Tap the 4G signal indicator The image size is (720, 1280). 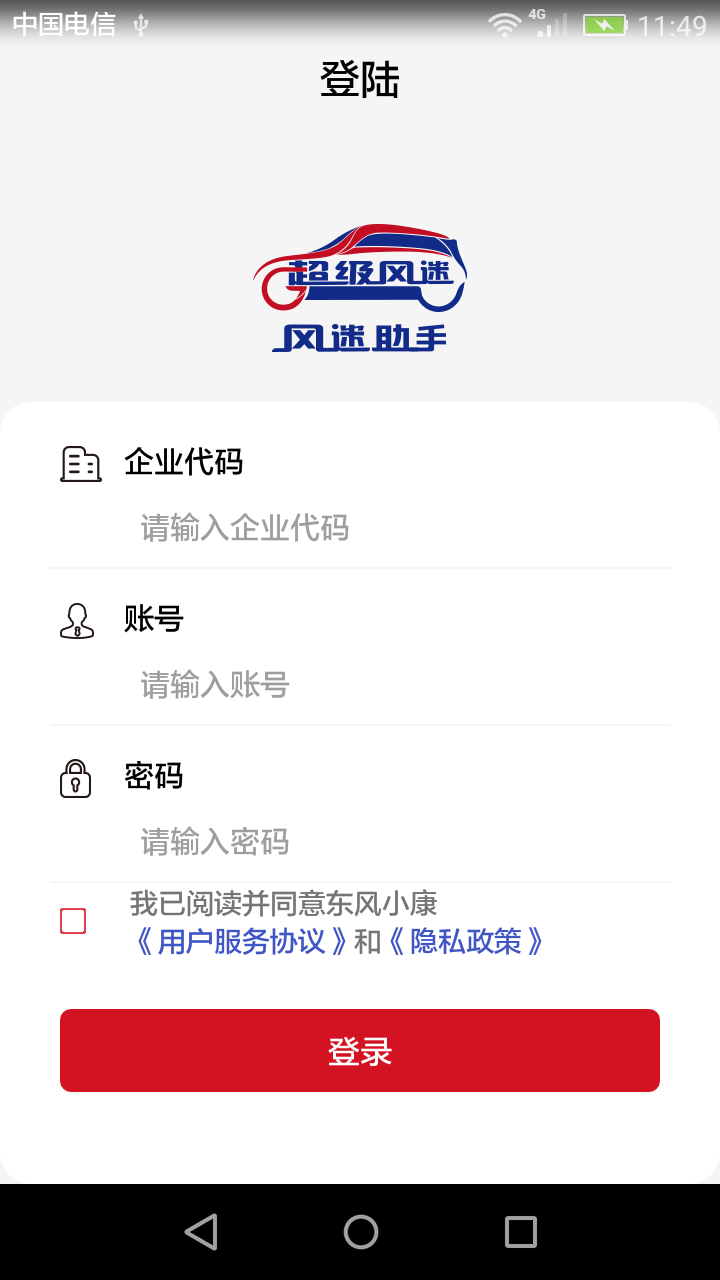543,21
